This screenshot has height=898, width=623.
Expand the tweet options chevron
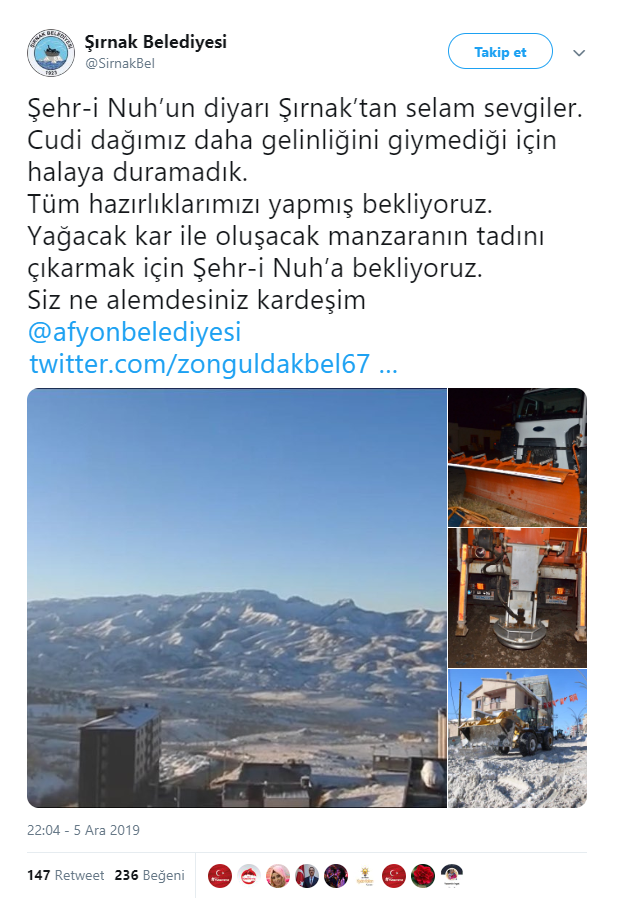tap(578, 53)
